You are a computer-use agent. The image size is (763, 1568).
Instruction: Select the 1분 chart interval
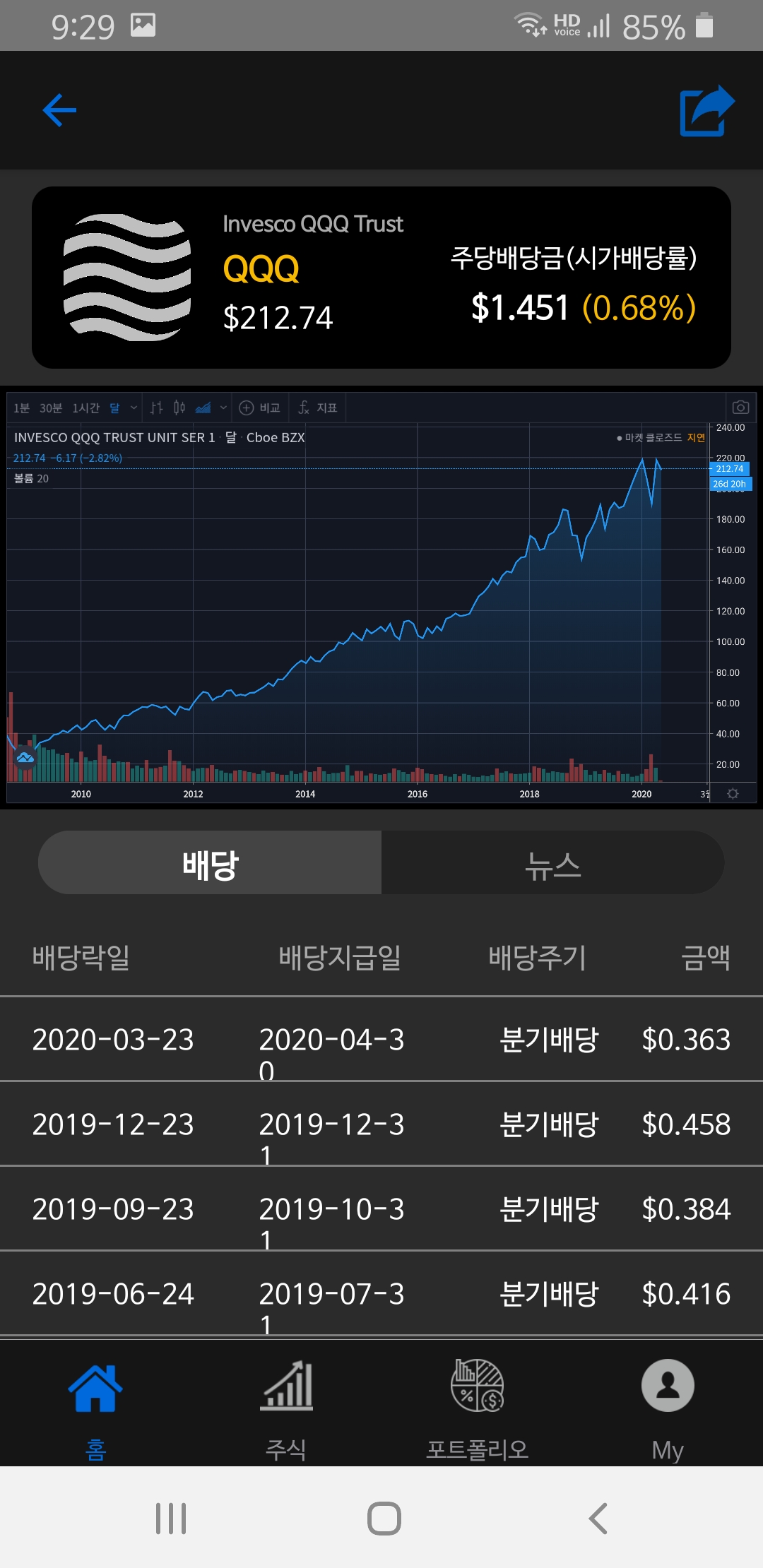click(21, 408)
